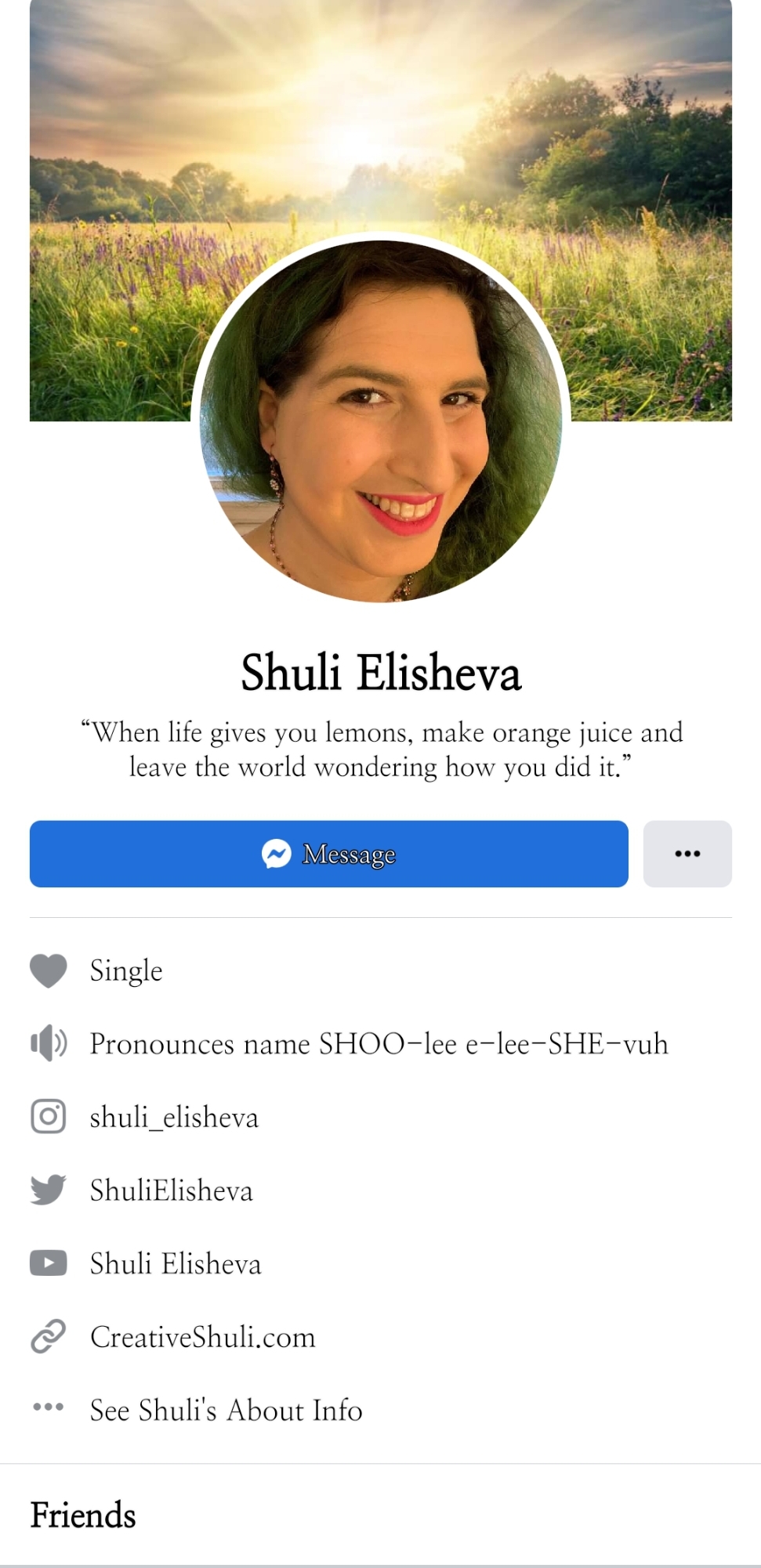Open the meadow cover photo
The height and width of the screenshot is (1568, 761).
tap(381, 117)
